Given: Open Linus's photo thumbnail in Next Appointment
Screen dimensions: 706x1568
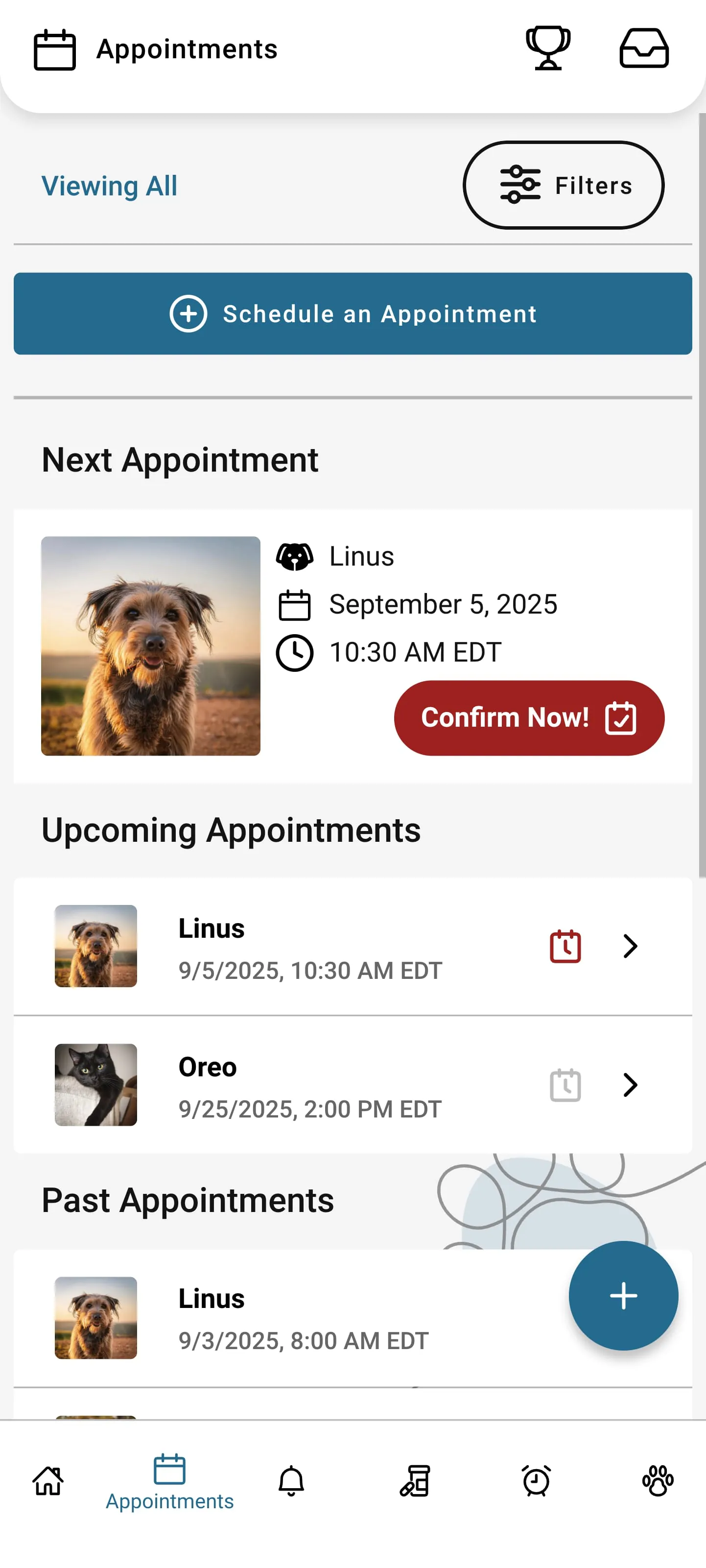Looking at the screenshot, I should pos(151,645).
